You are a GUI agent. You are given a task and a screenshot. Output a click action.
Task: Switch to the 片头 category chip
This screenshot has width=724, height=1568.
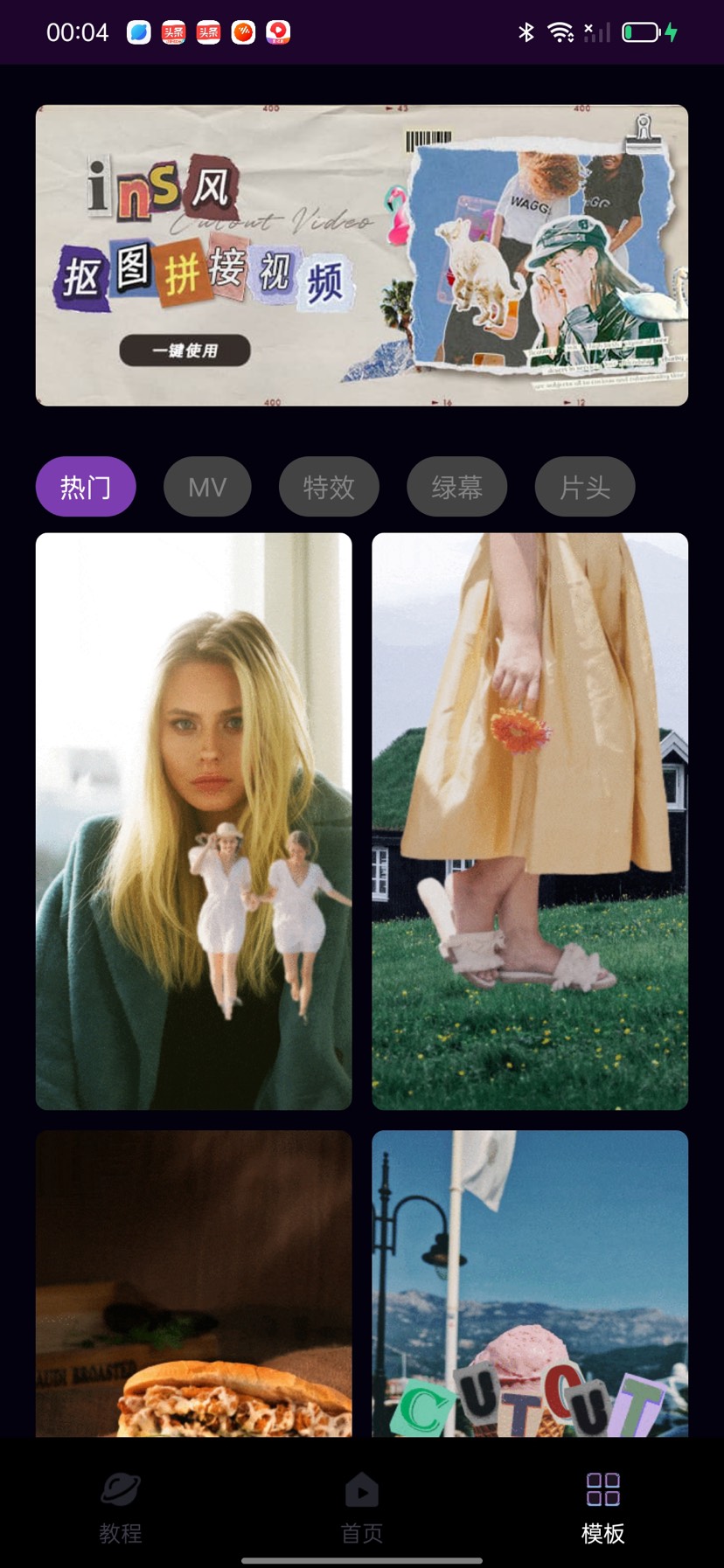[584, 487]
